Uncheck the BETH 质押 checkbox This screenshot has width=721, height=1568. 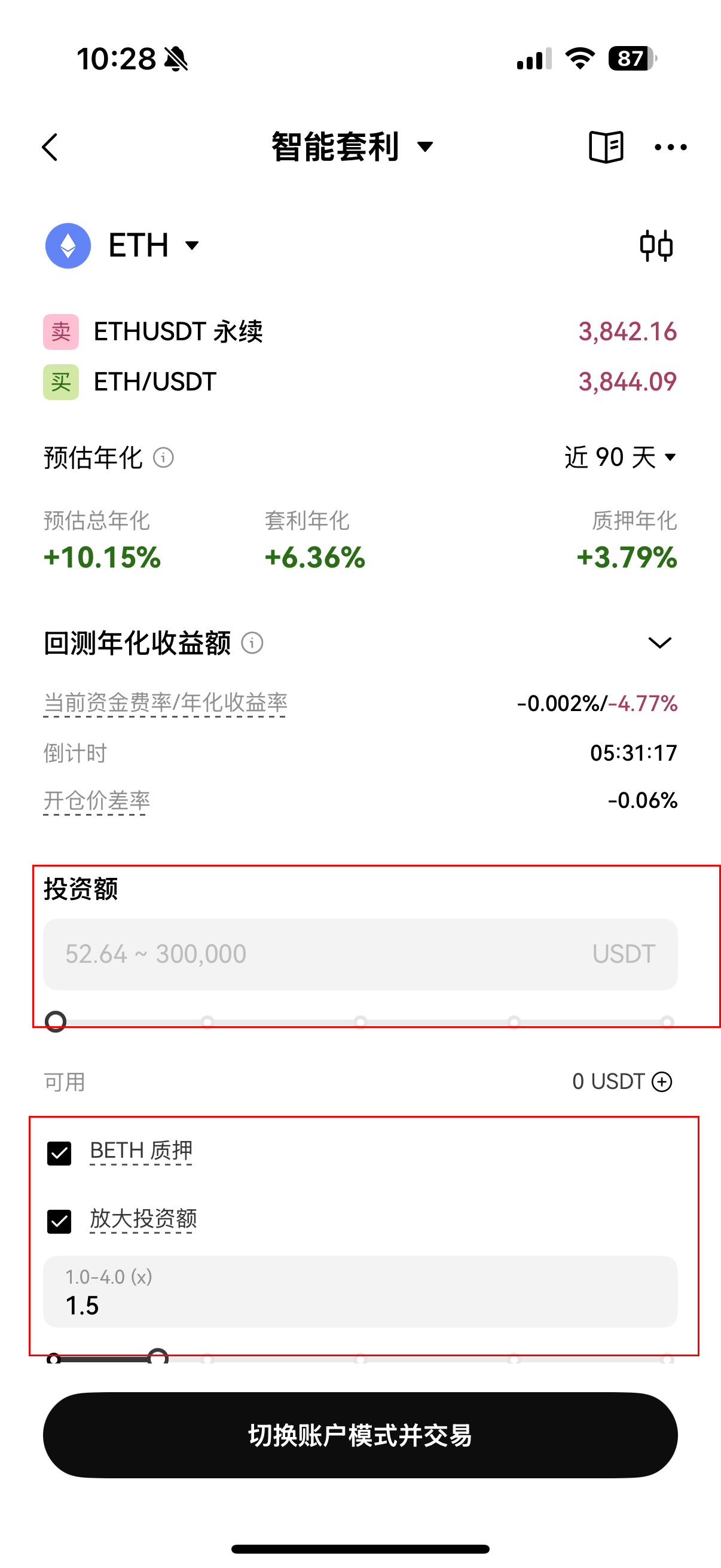point(59,1153)
